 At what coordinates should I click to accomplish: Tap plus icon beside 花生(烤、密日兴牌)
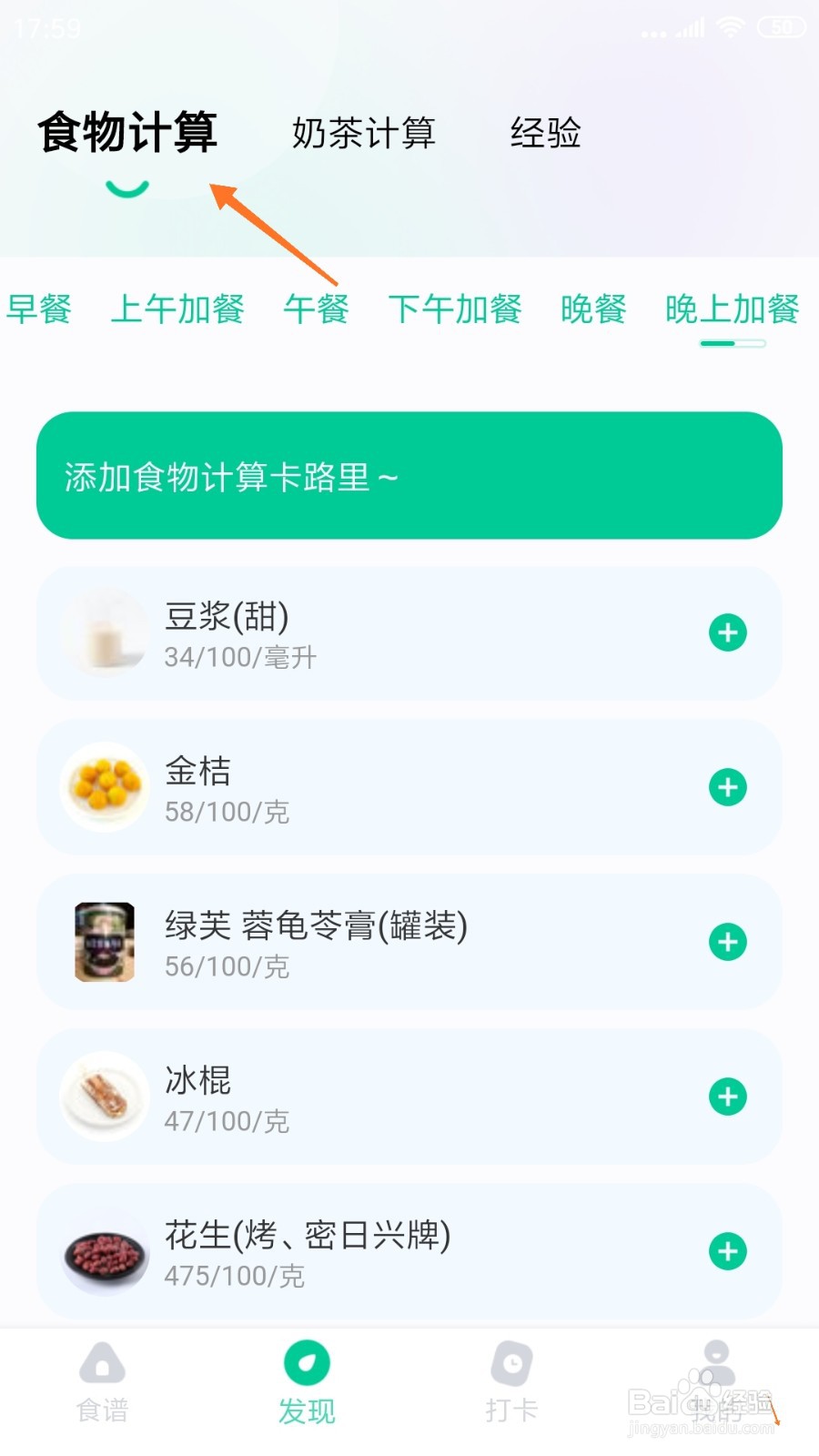[x=726, y=1251]
